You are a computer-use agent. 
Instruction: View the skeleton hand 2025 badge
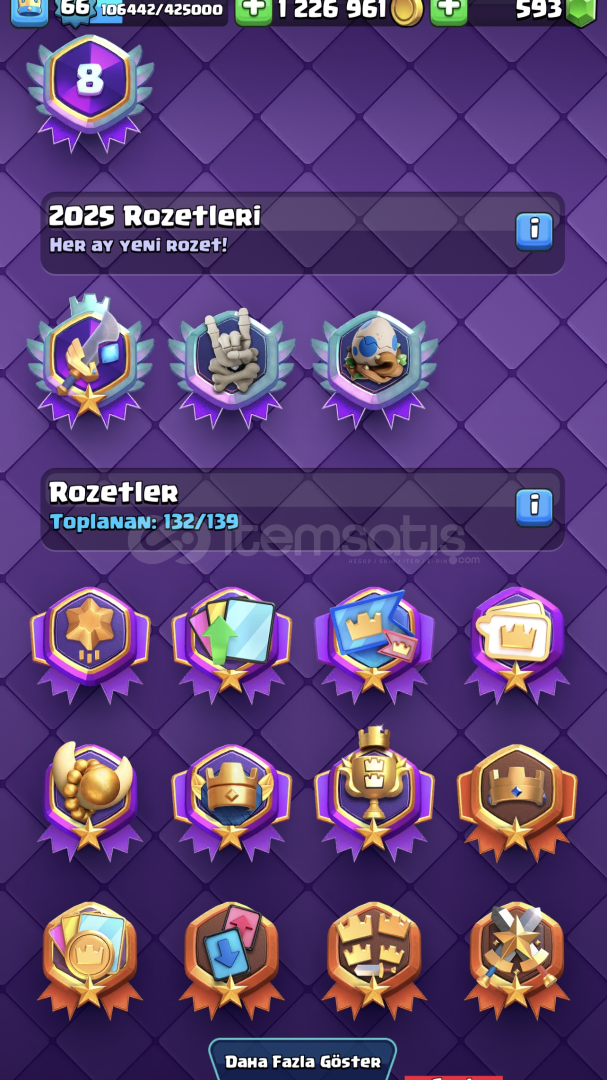pyautogui.click(x=232, y=358)
